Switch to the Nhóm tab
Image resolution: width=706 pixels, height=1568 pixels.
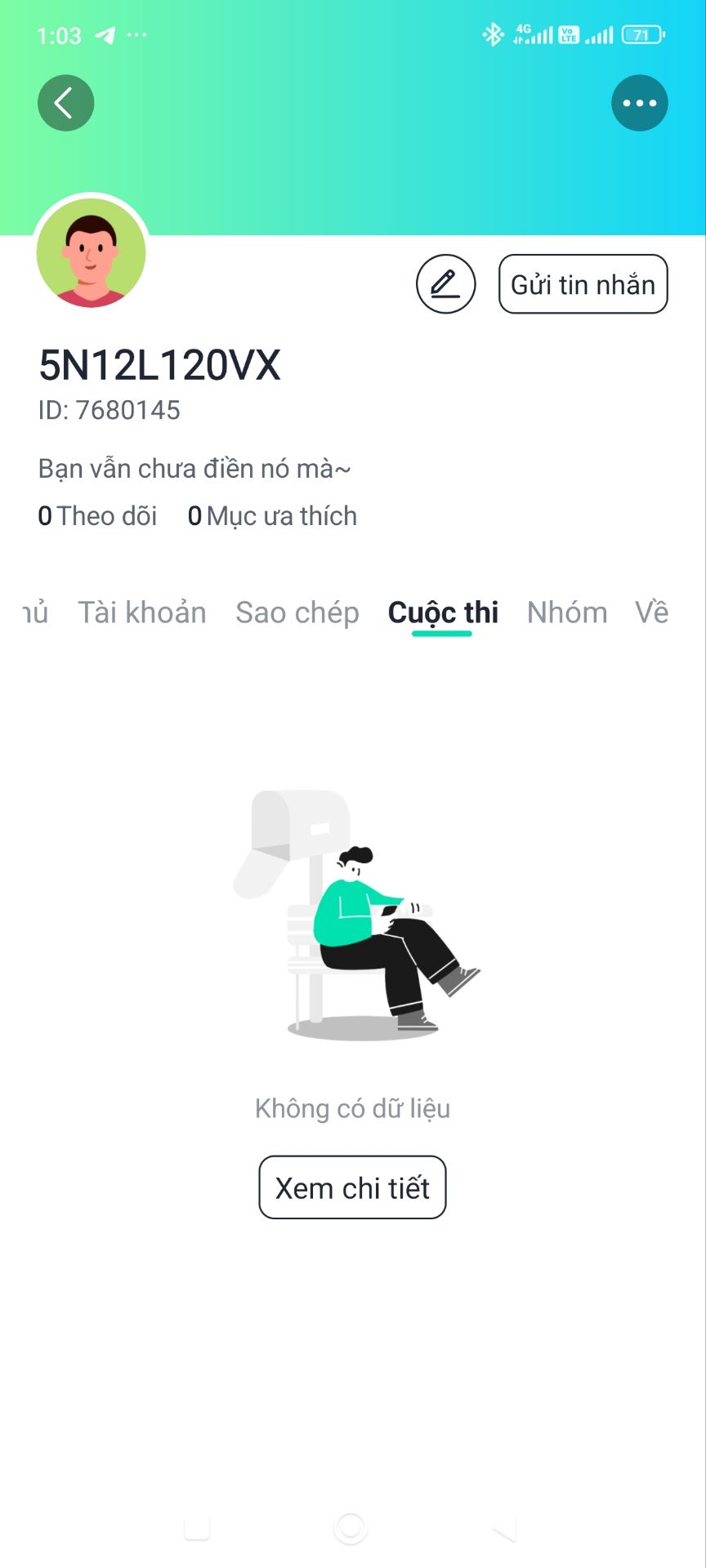pyautogui.click(x=567, y=612)
